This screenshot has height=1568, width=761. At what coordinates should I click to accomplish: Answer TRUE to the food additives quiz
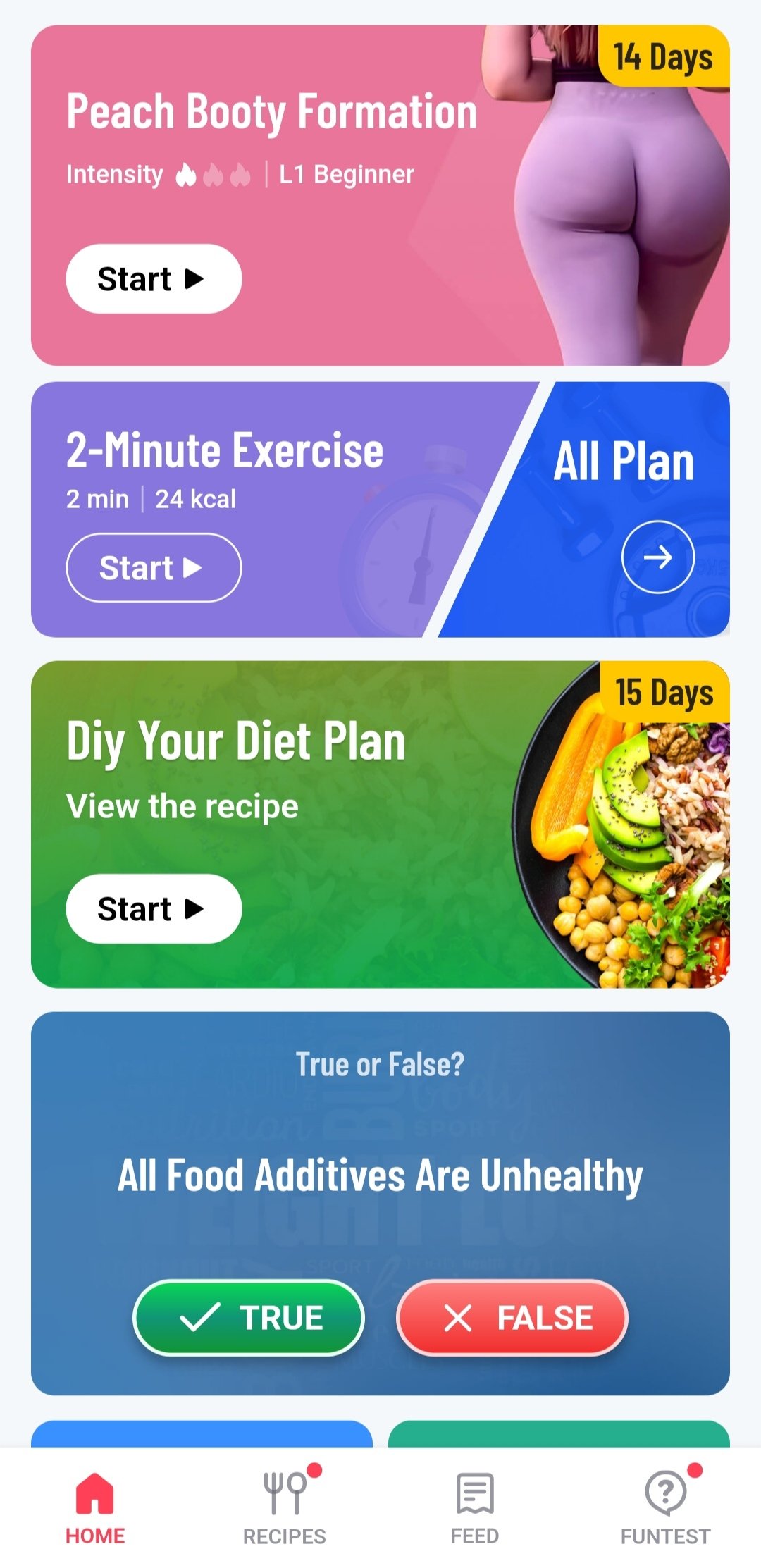249,1318
